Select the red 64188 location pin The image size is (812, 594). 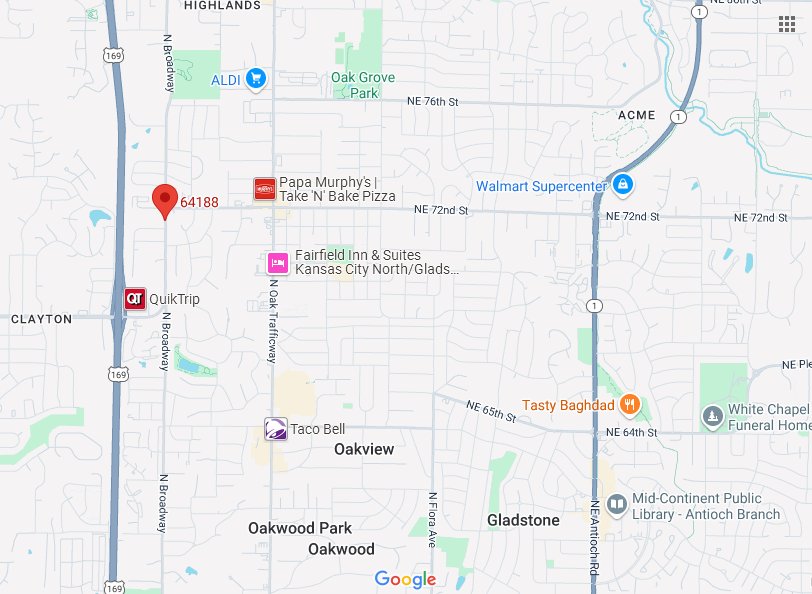click(x=165, y=199)
